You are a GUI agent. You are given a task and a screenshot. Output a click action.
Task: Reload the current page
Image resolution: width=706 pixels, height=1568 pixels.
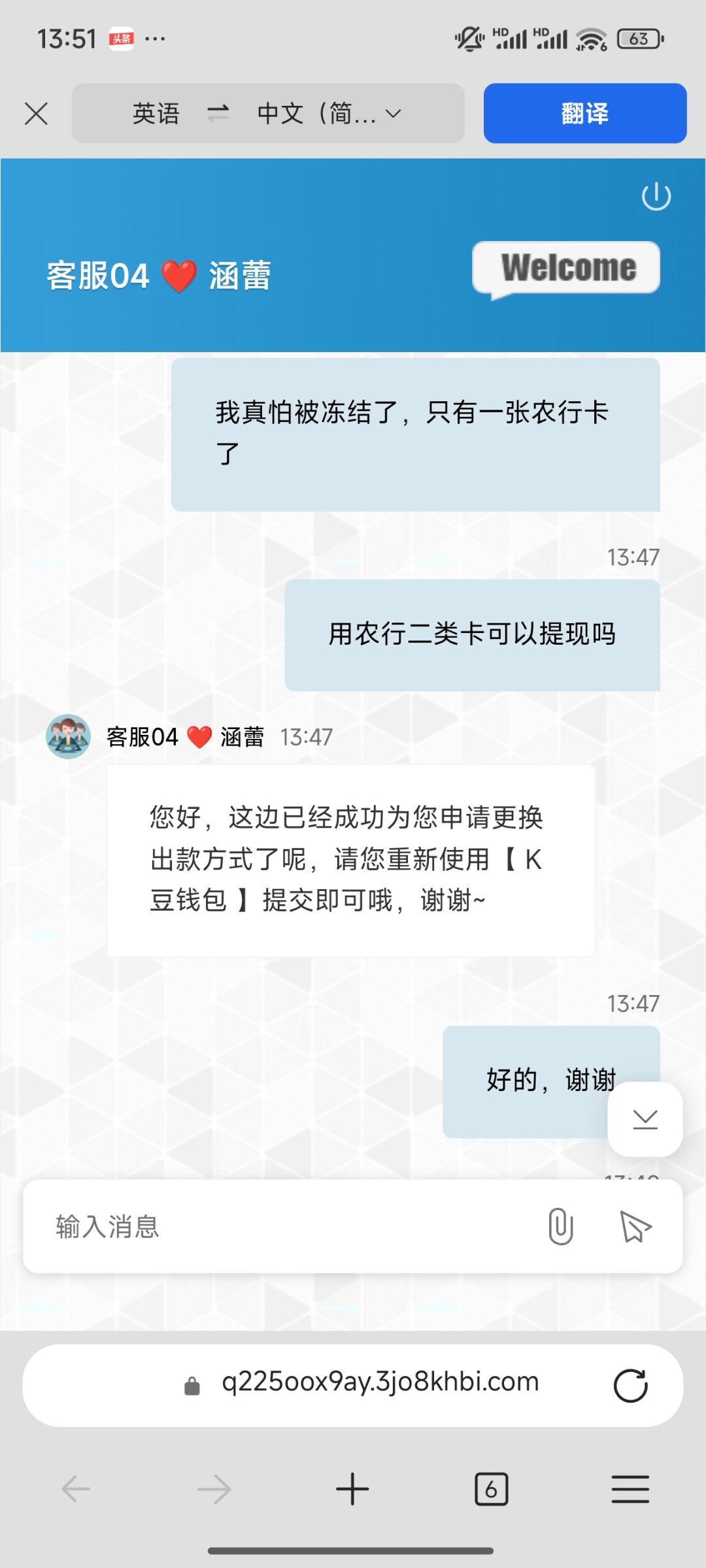click(630, 1385)
